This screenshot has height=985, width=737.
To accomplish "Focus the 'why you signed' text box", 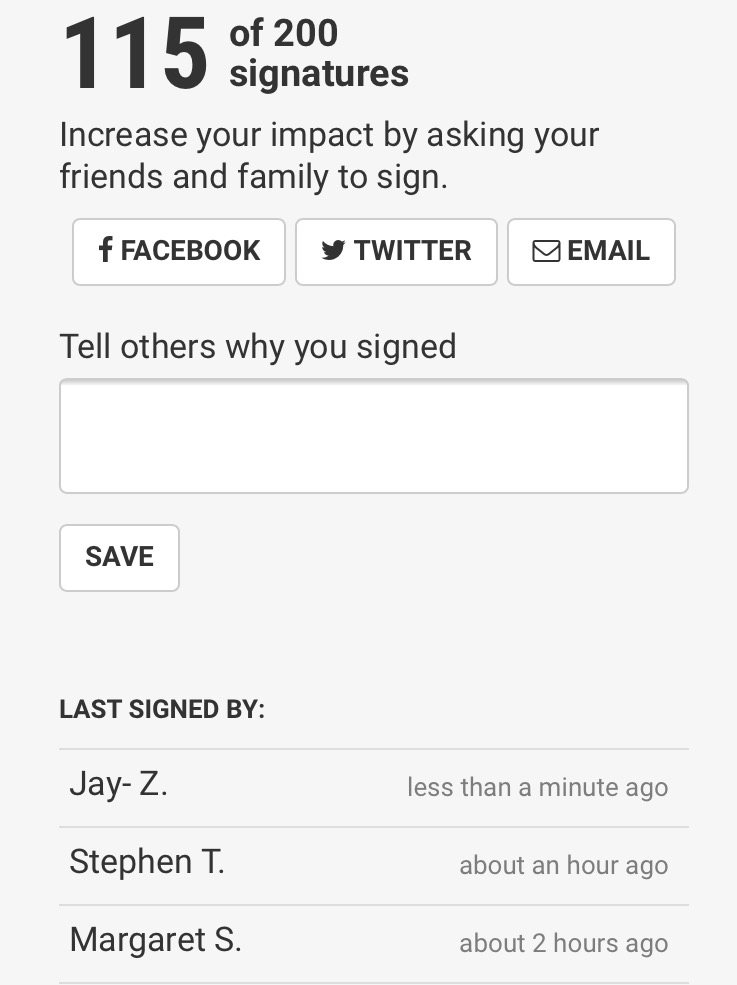I will tap(373, 436).
